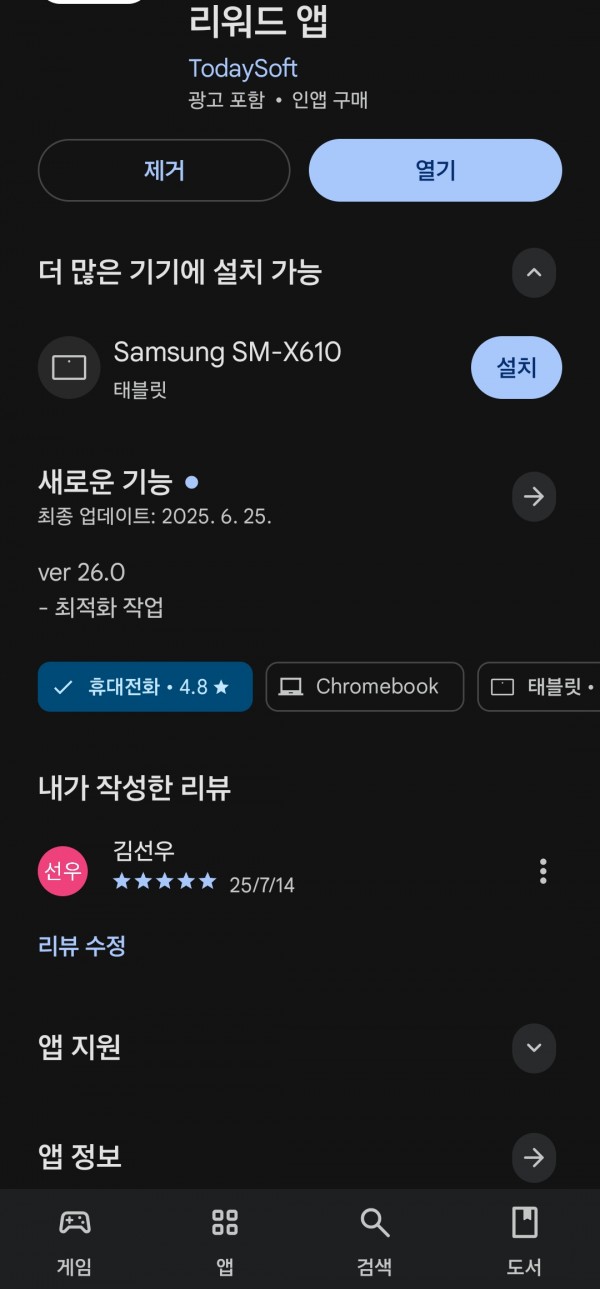Open the TodaySoft developer page
This screenshot has height=1289, width=600.
coord(243,68)
